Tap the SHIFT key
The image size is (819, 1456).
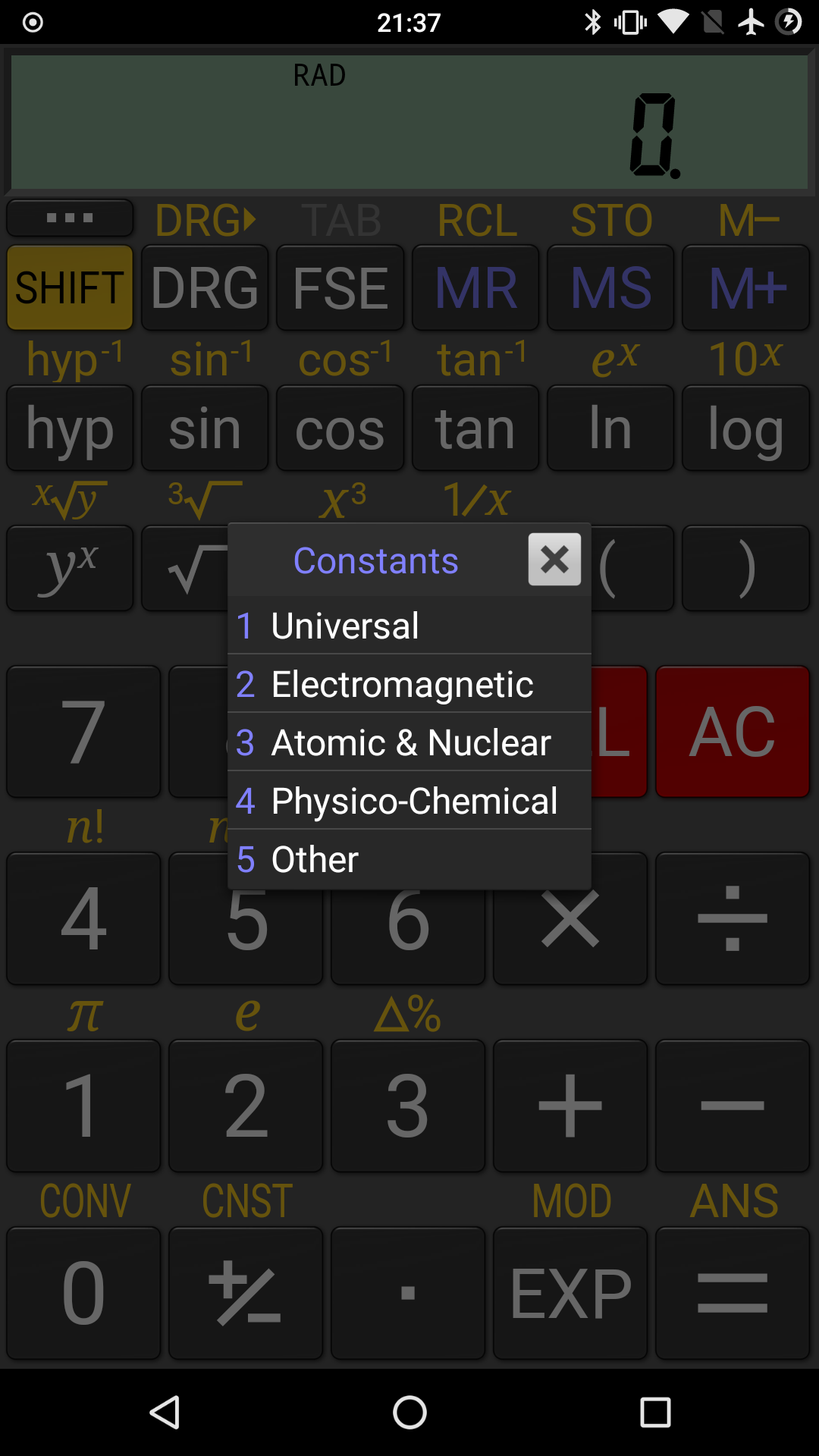coord(70,287)
